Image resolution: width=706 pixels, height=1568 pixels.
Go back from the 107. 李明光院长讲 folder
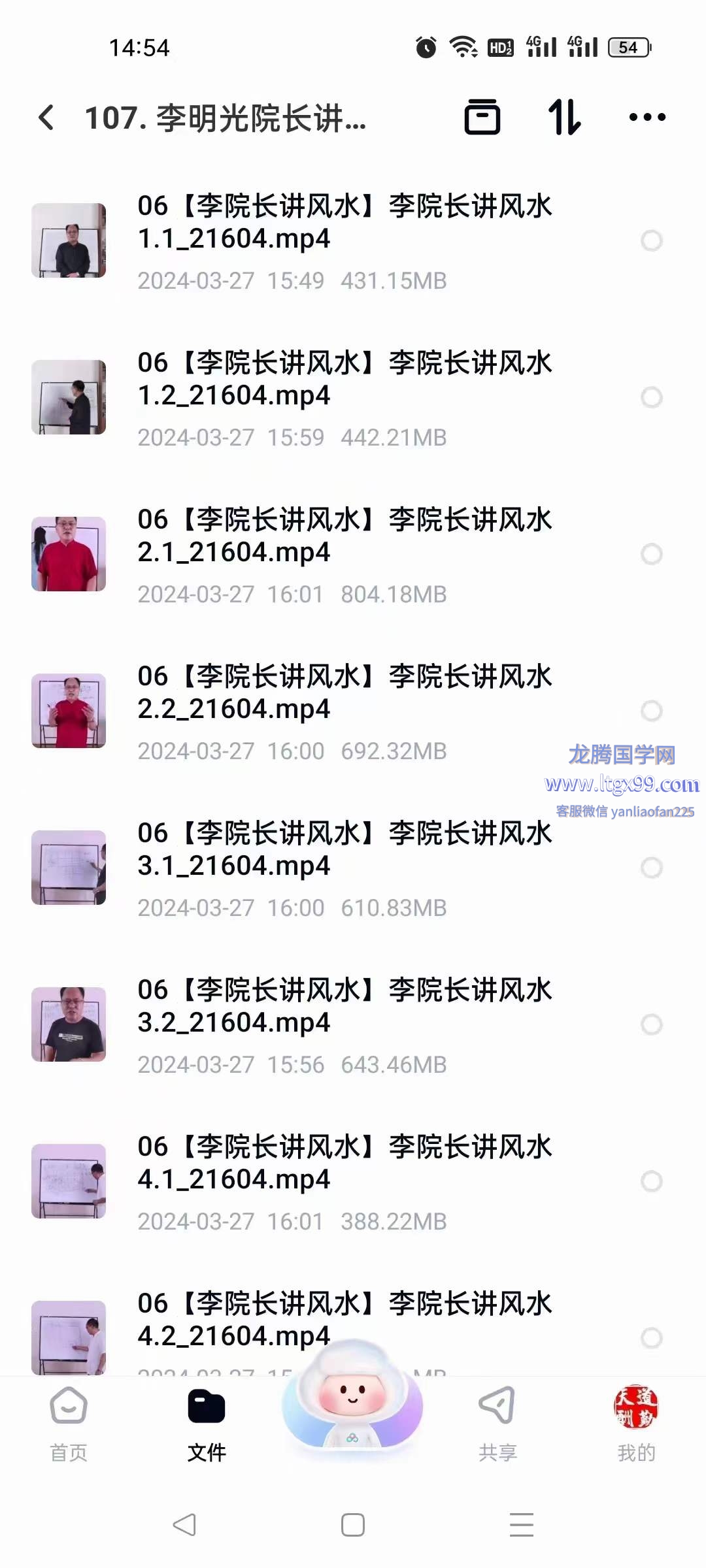(x=46, y=118)
